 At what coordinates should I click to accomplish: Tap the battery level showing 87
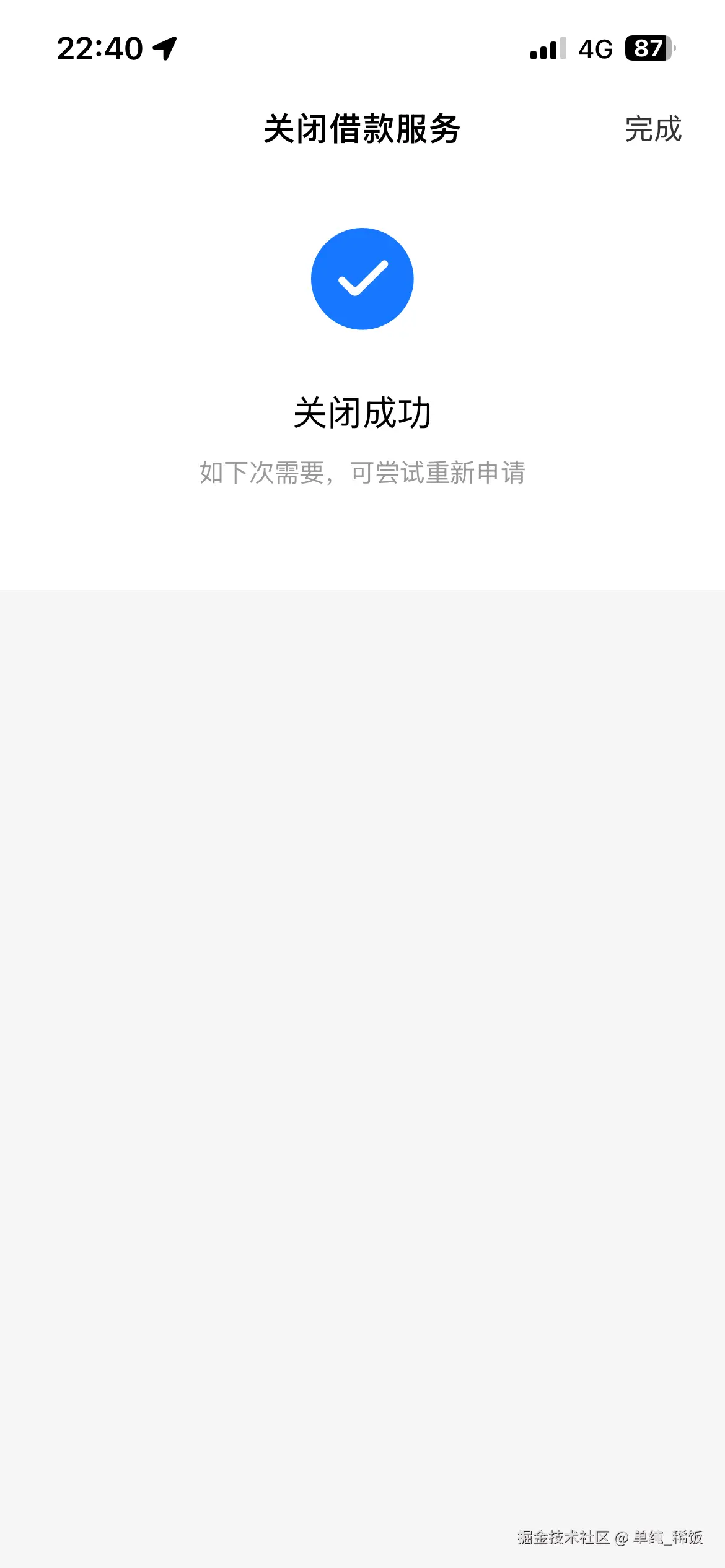tap(649, 48)
